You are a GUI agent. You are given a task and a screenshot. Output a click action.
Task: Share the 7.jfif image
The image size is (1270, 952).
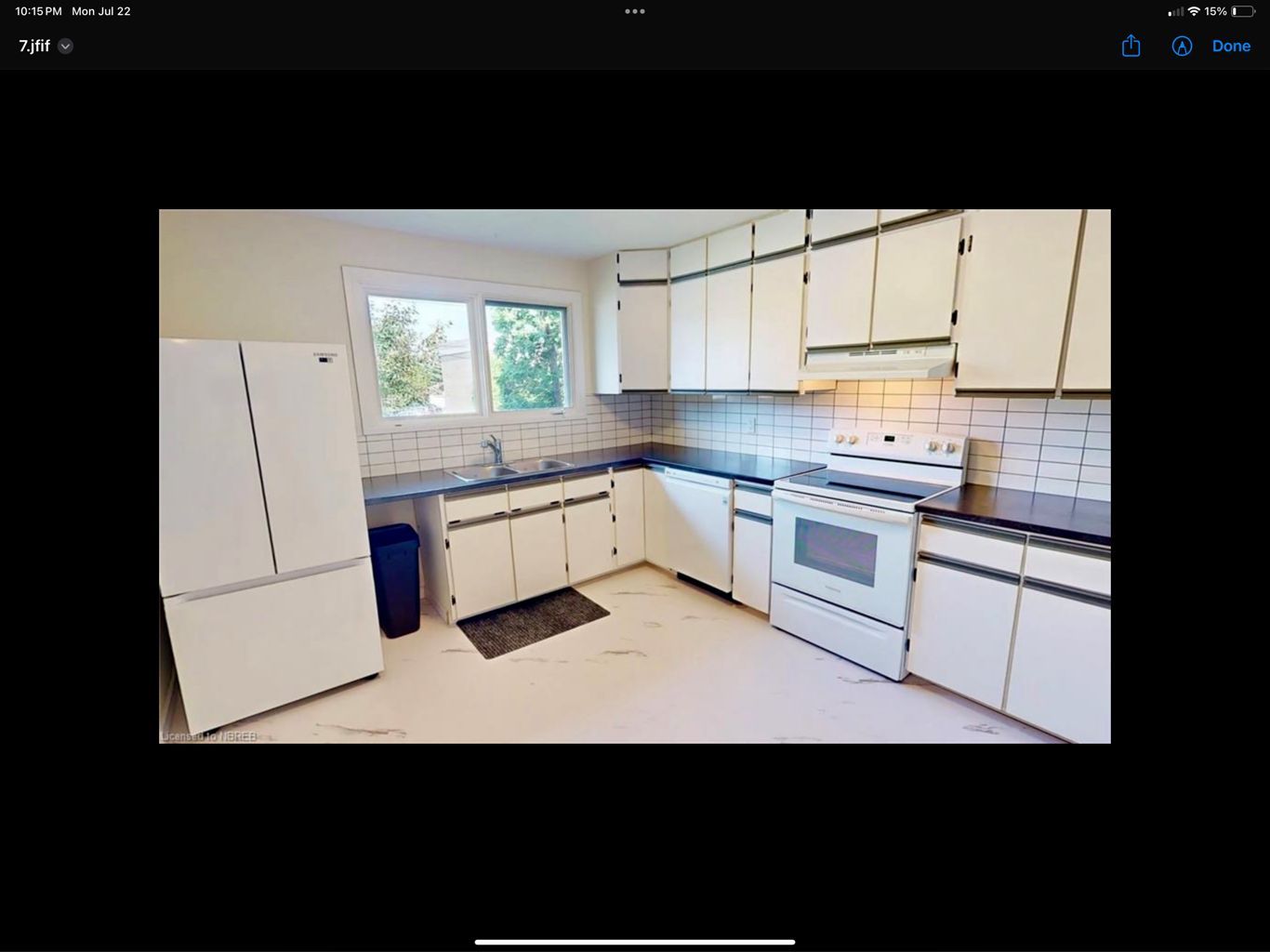(x=1131, y=46)
